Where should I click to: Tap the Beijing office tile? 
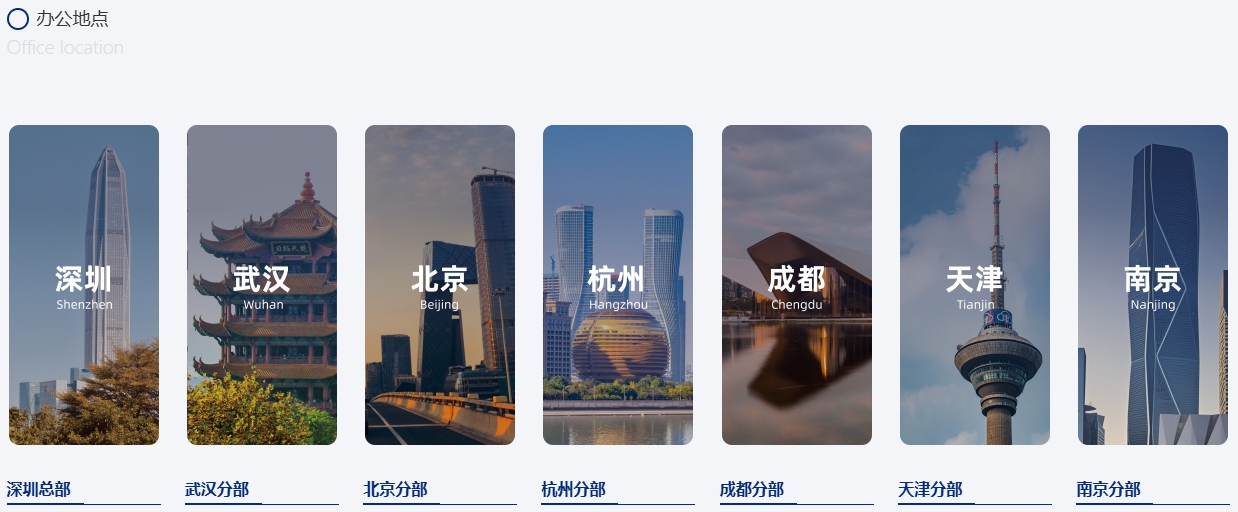440,285
